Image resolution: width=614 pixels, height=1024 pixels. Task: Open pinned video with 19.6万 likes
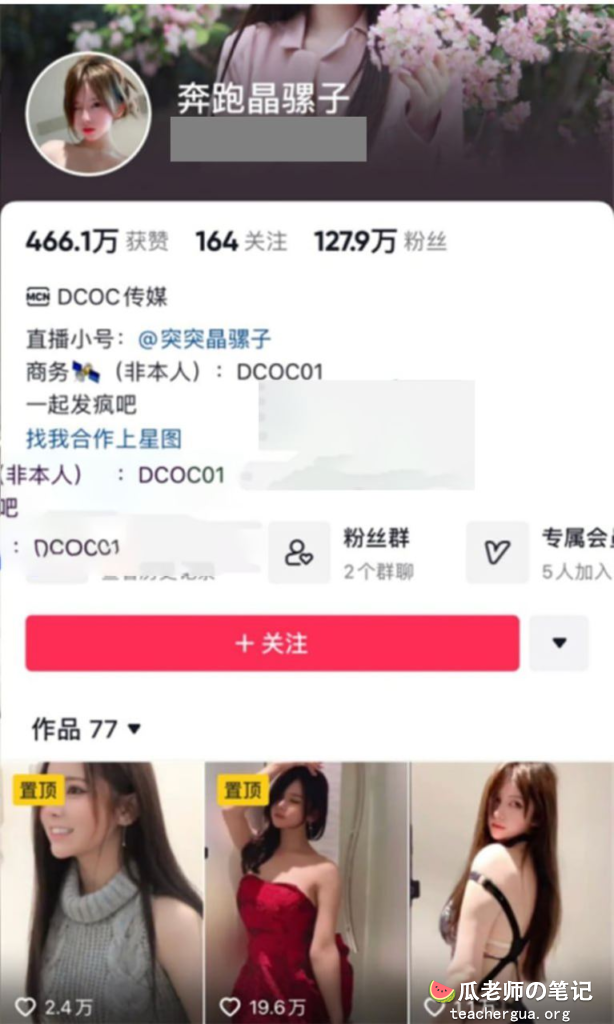306,890
